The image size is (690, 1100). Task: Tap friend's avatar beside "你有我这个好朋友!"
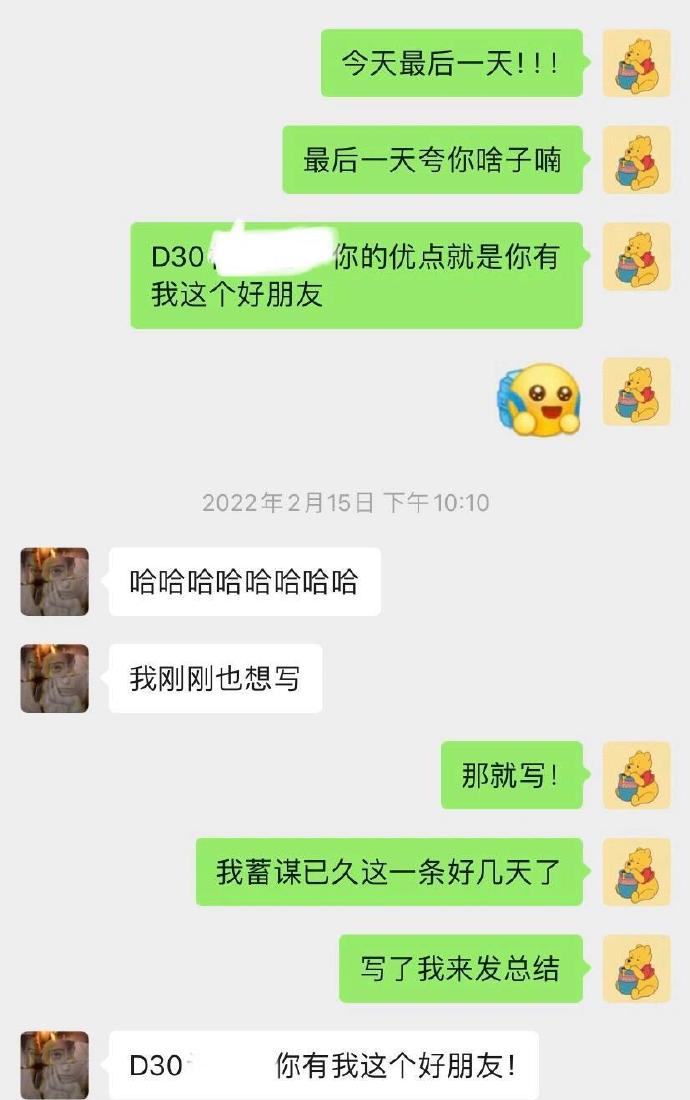coord(54,1065)
